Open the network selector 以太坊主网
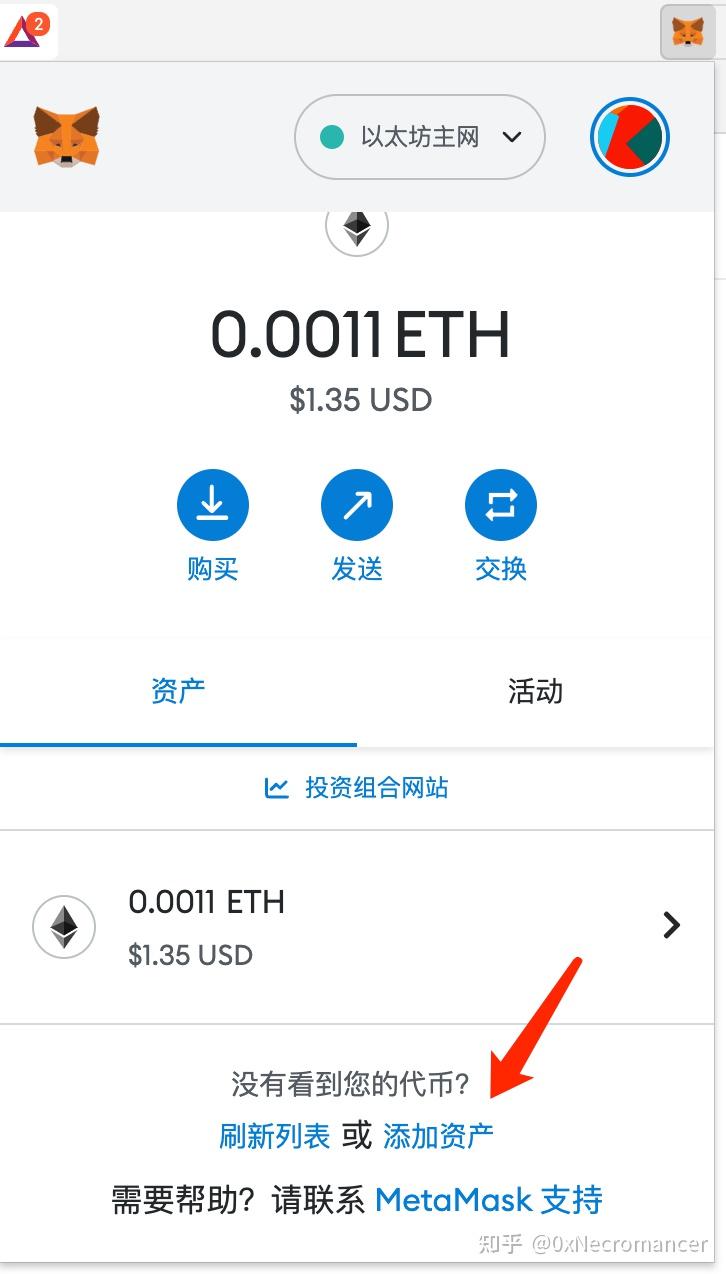726x1274 pixels. point(419,137)
